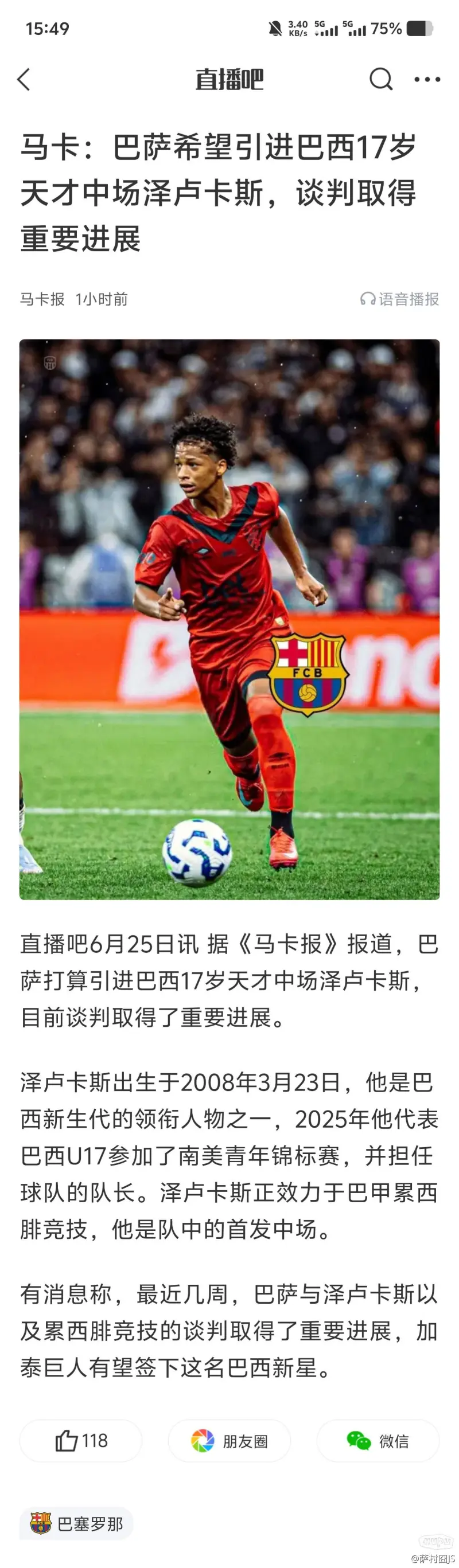Play the 语音播报 voice reading
This screenshot has height=1568, width=459.
400,299
